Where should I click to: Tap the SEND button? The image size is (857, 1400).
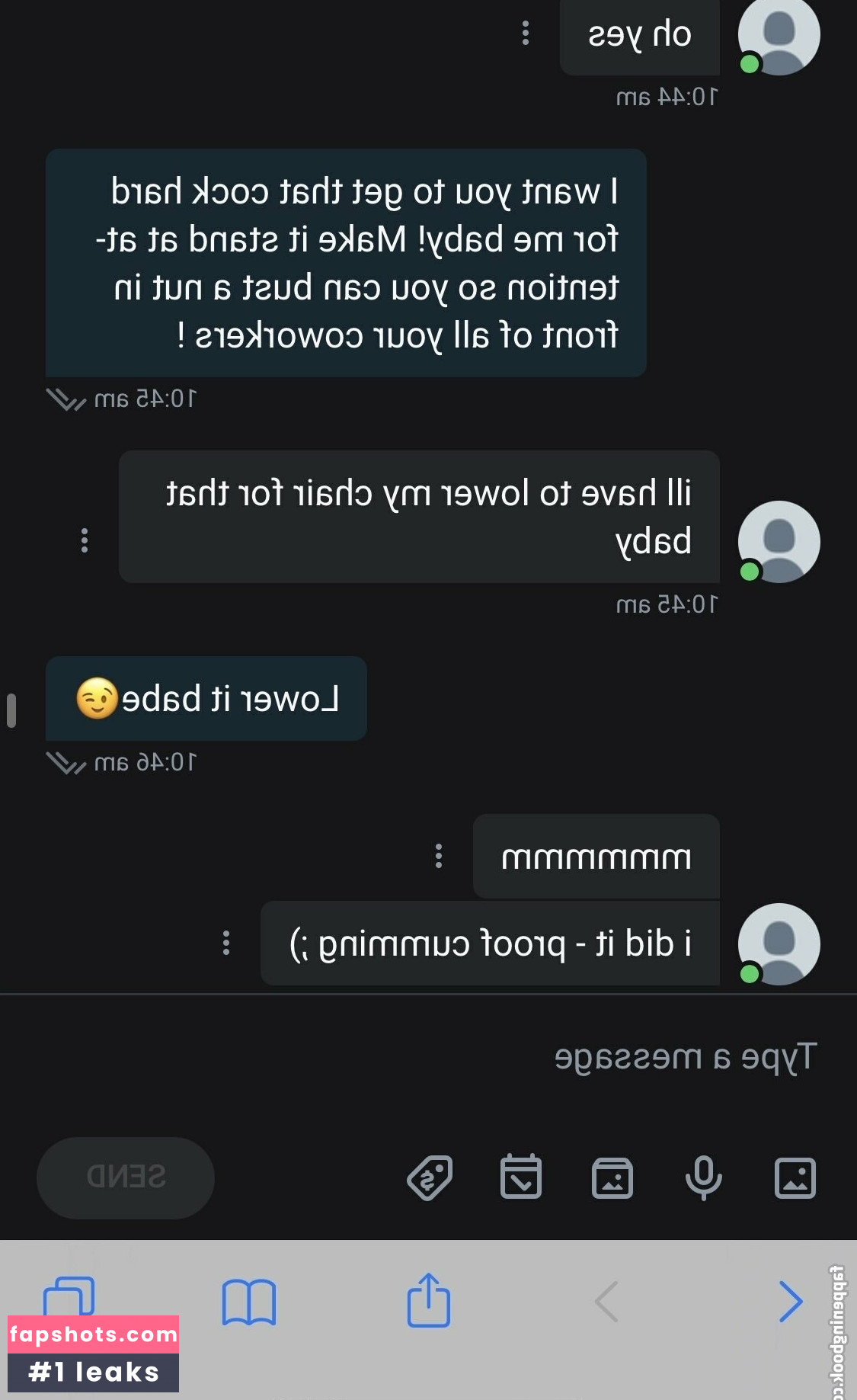coord(126,1177)
